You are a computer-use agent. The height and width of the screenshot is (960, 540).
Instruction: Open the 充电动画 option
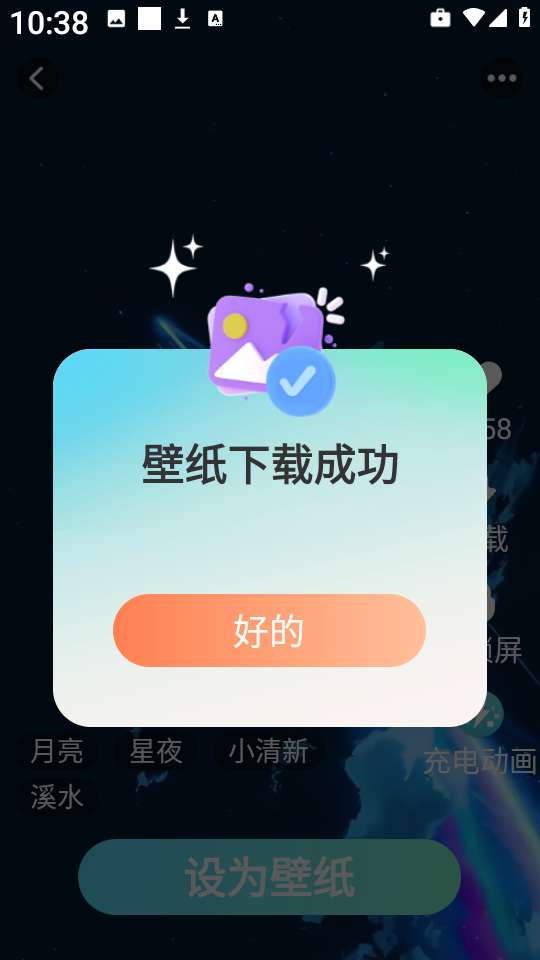[x=481, y=735]
